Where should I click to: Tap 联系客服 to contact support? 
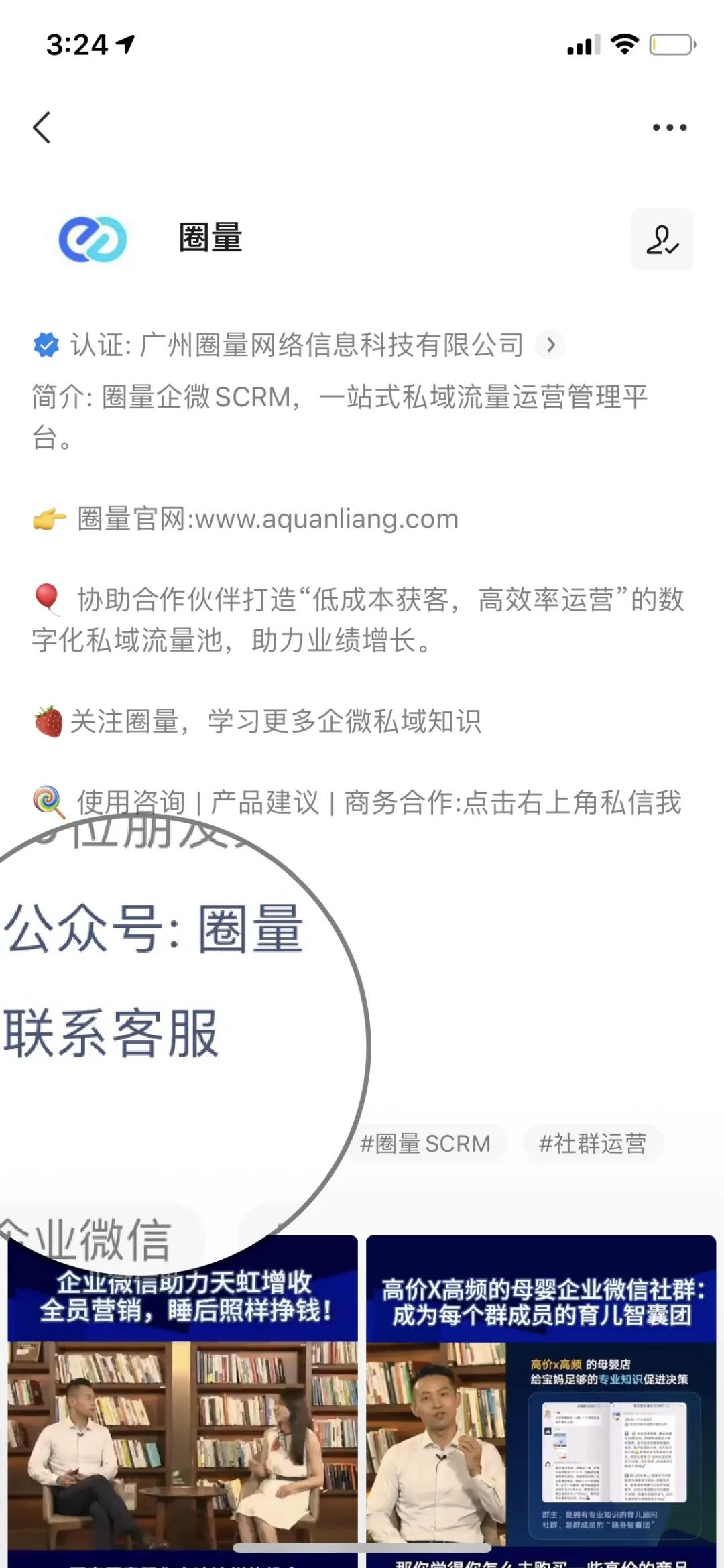[111, 1034]
